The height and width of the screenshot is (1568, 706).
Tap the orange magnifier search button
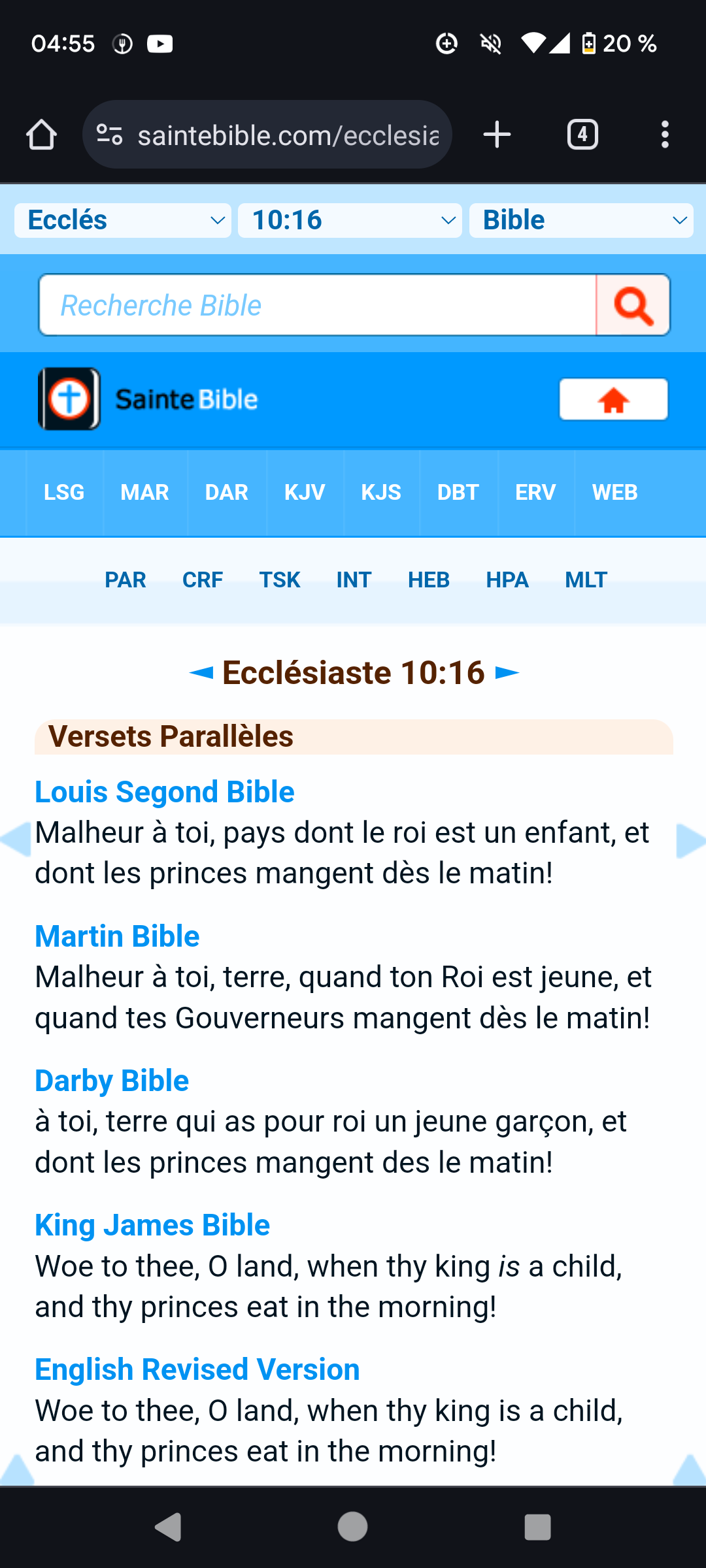(x=633, y=305)
